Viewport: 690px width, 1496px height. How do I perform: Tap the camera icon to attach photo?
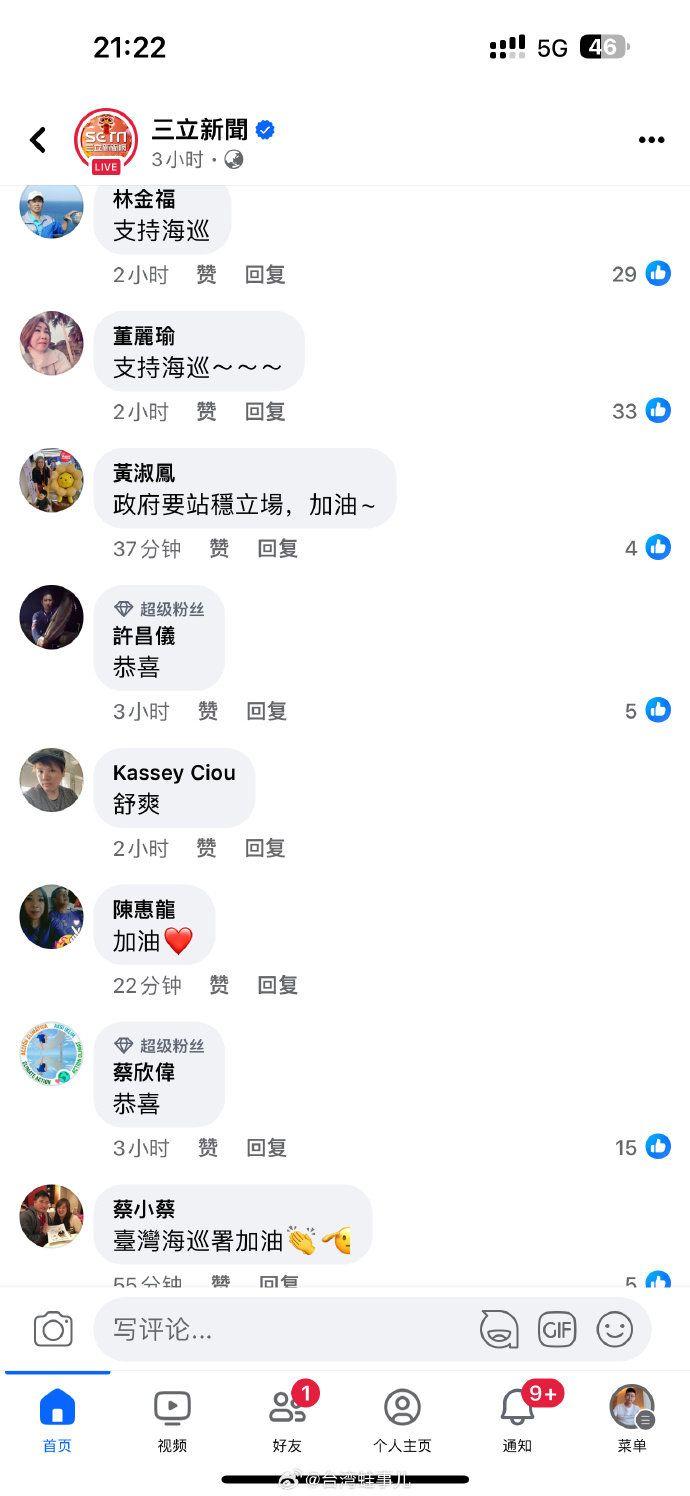53,1329
